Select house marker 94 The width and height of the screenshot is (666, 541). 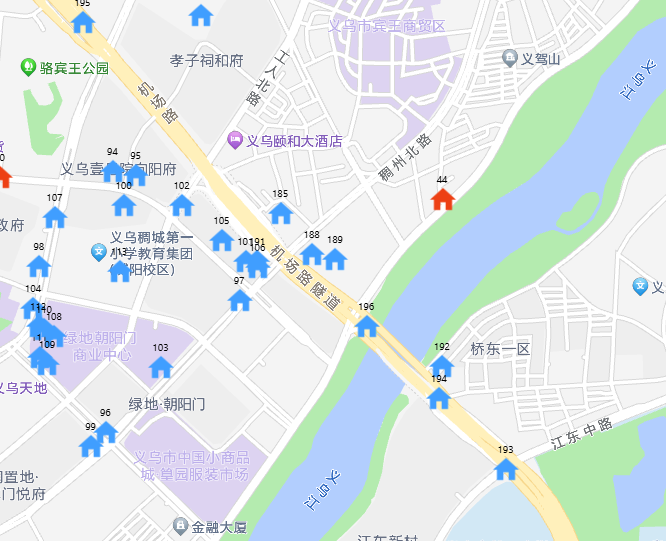pyautogui.click(x=113, y=171)
